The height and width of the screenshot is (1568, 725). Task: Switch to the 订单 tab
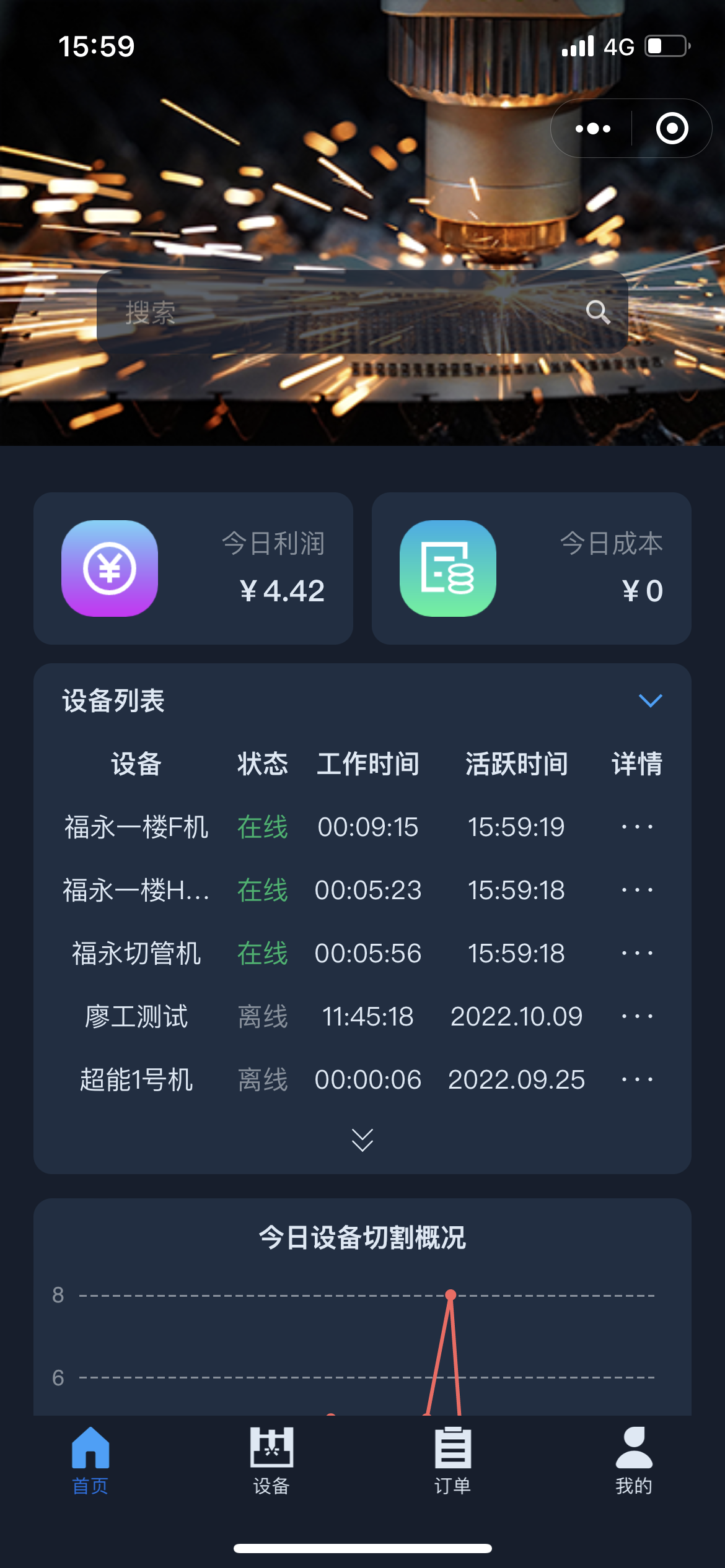453,1459
